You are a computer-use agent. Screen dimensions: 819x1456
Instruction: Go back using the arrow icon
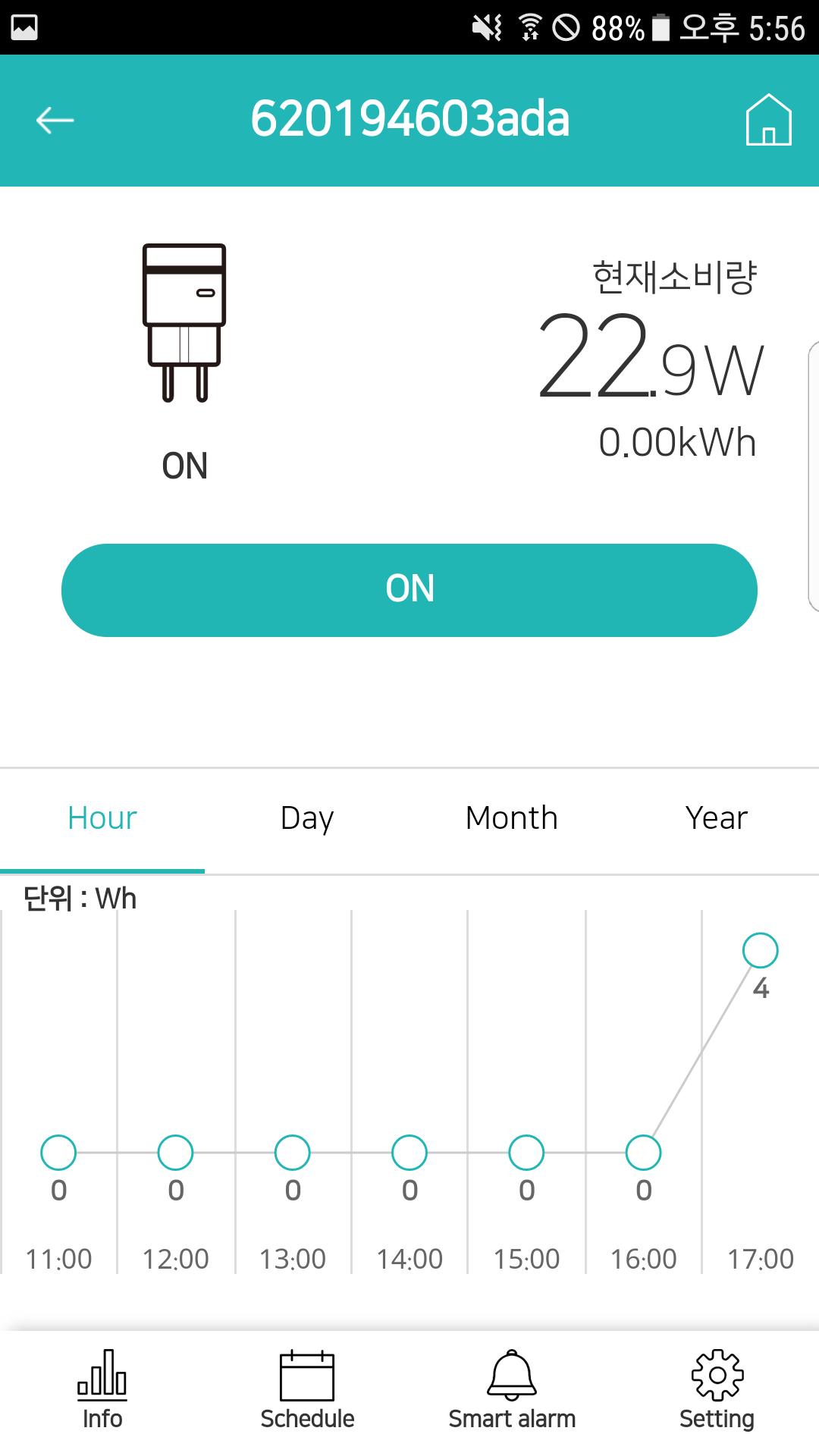tap(55, 120)
